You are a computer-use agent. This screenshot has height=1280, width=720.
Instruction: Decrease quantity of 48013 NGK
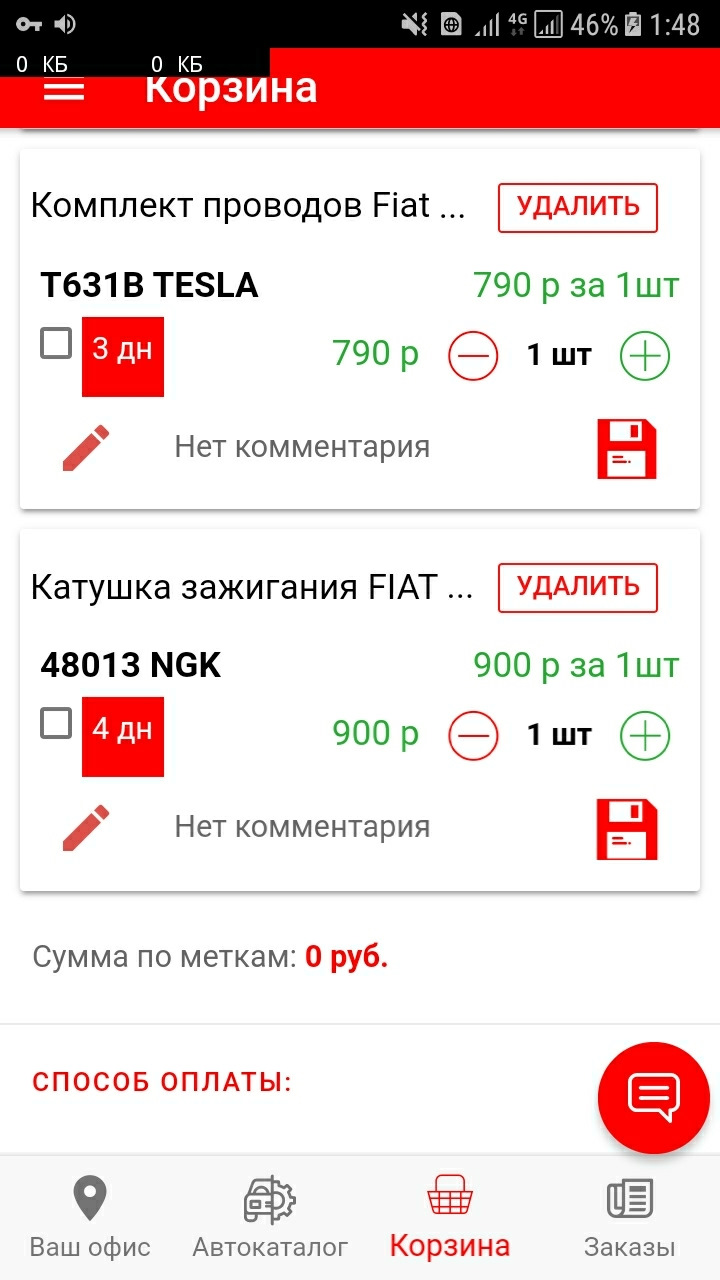[x=473, y=736]
